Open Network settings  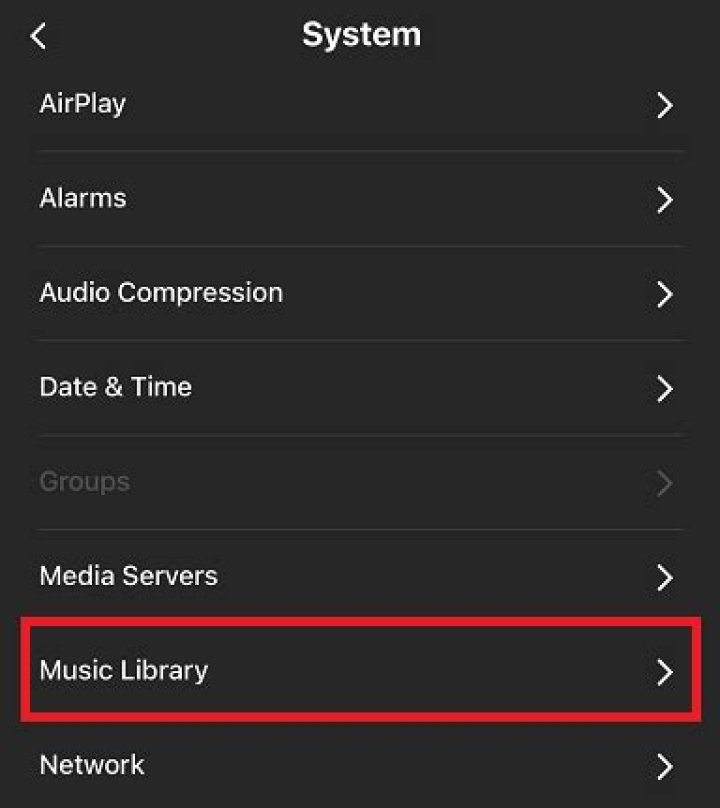click(360, 765)
